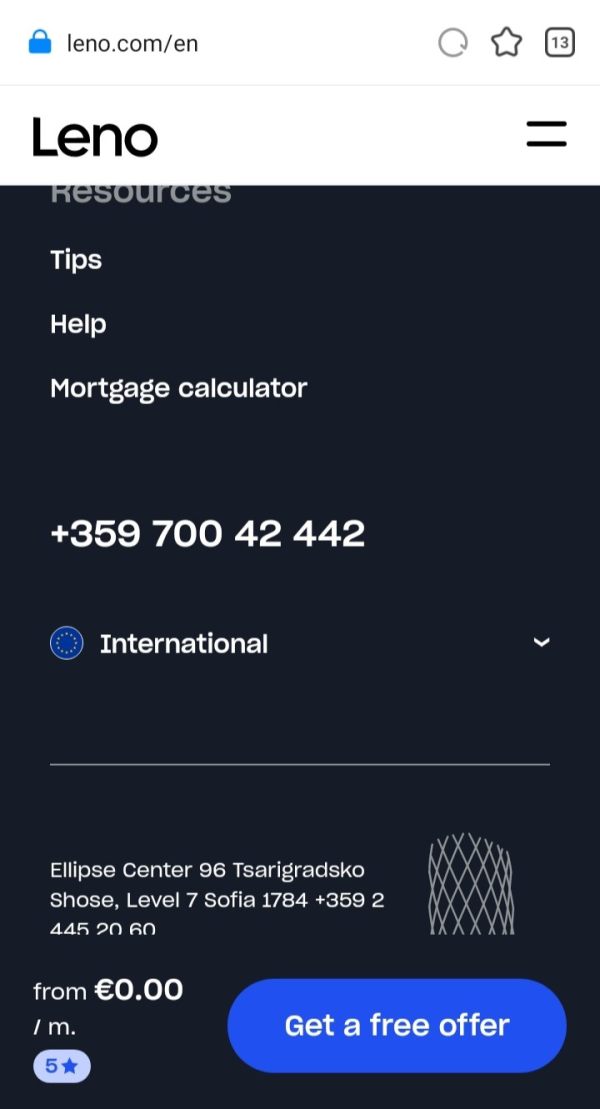600x1109 pixels.
Task: Expand the International region dropdown
Action: [300, 644]
